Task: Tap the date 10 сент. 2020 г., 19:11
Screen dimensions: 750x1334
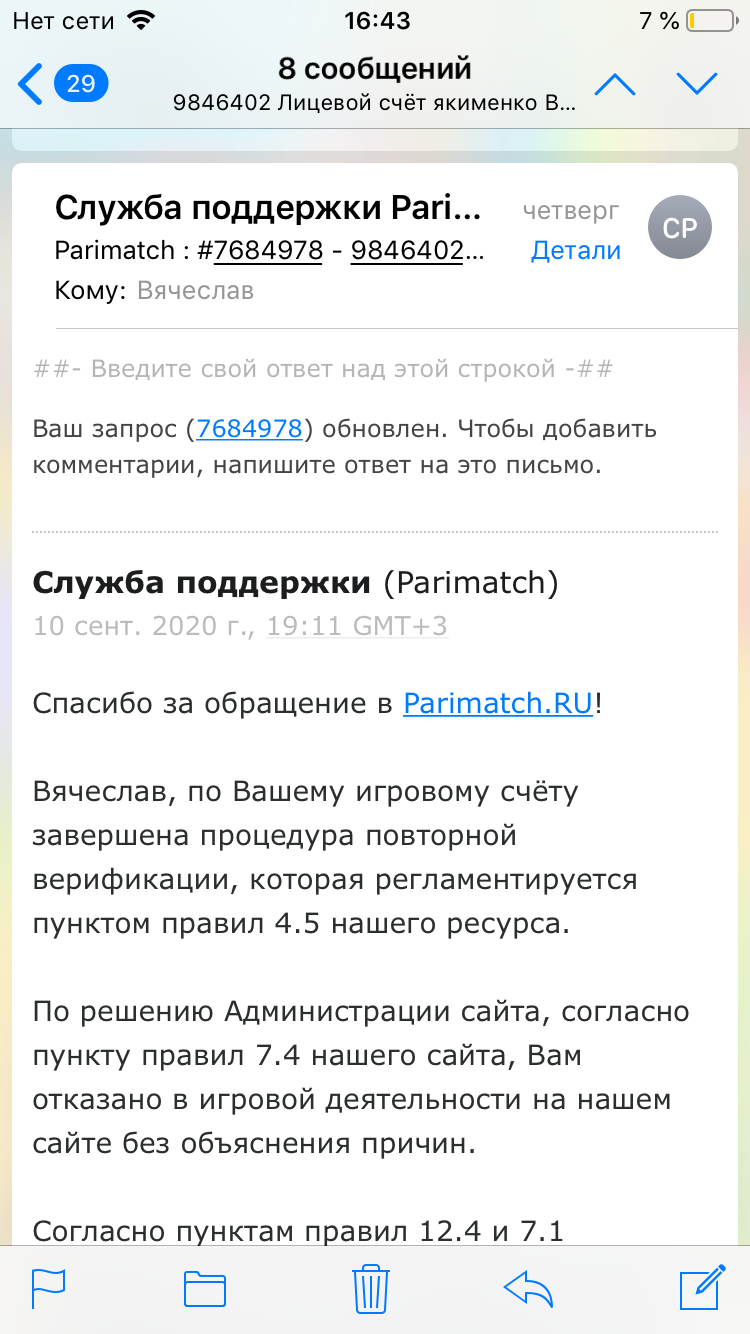Action: click(240, 627)
